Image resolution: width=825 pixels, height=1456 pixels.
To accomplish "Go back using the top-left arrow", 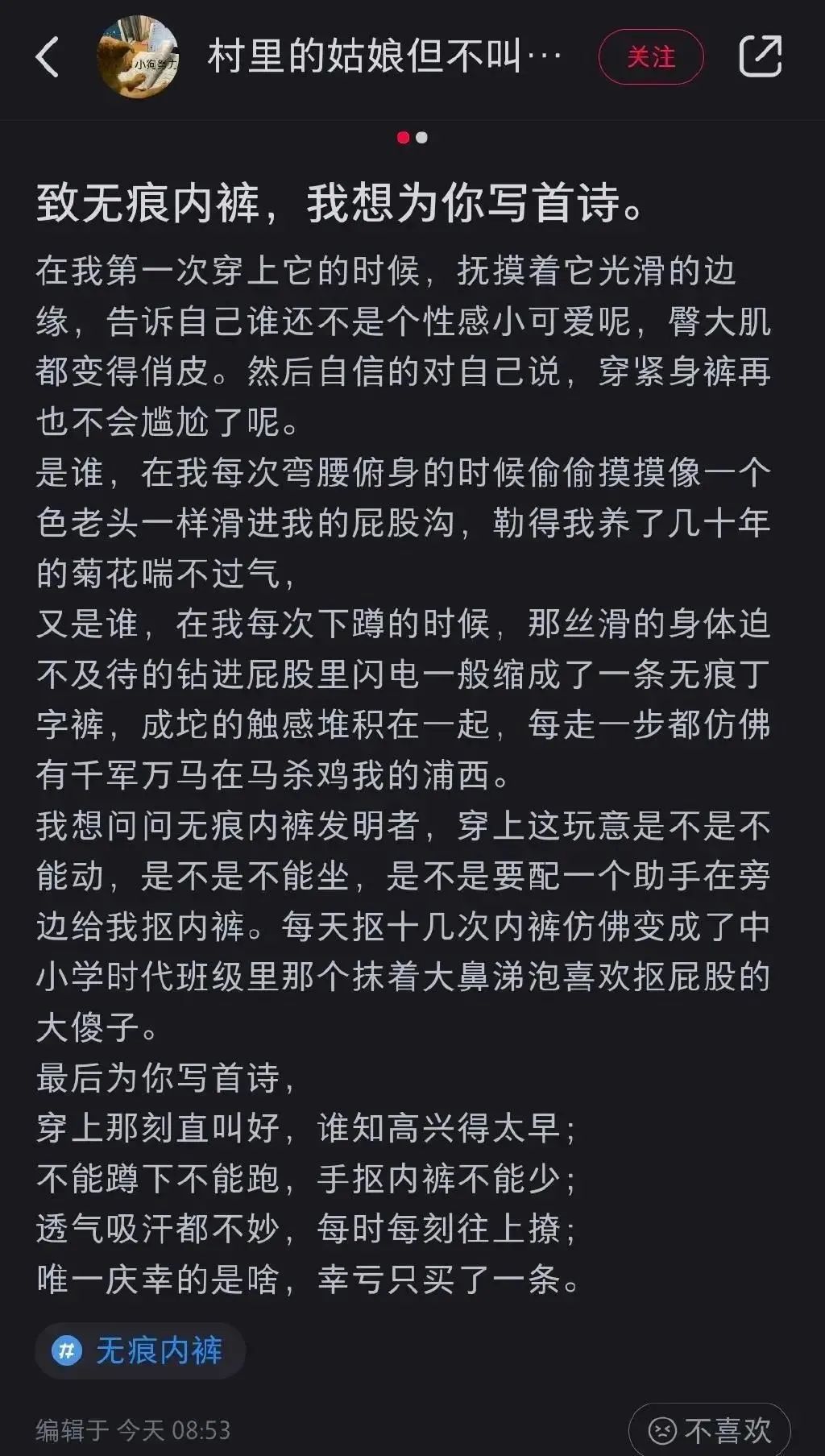I will (x=47, y=57).
